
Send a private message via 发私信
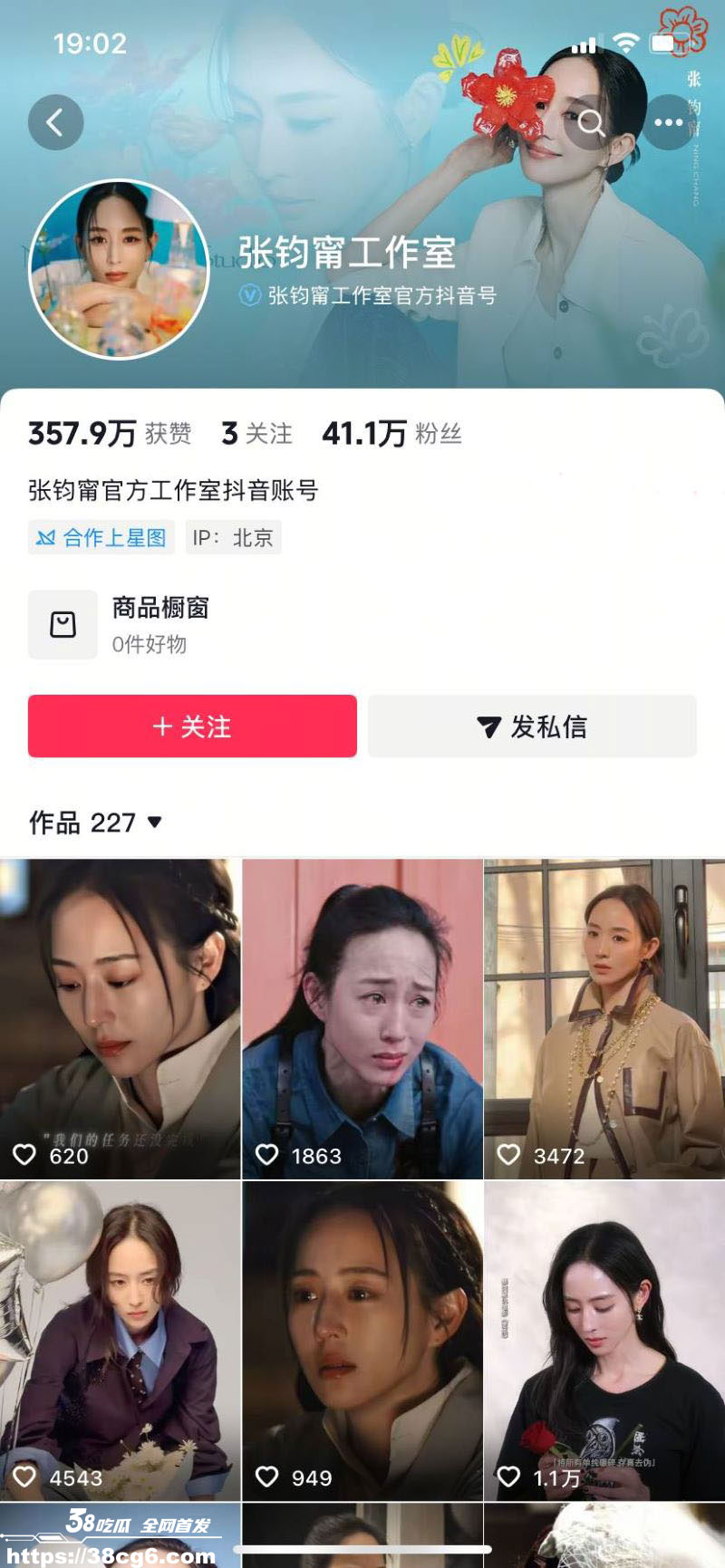click(532, 726)
